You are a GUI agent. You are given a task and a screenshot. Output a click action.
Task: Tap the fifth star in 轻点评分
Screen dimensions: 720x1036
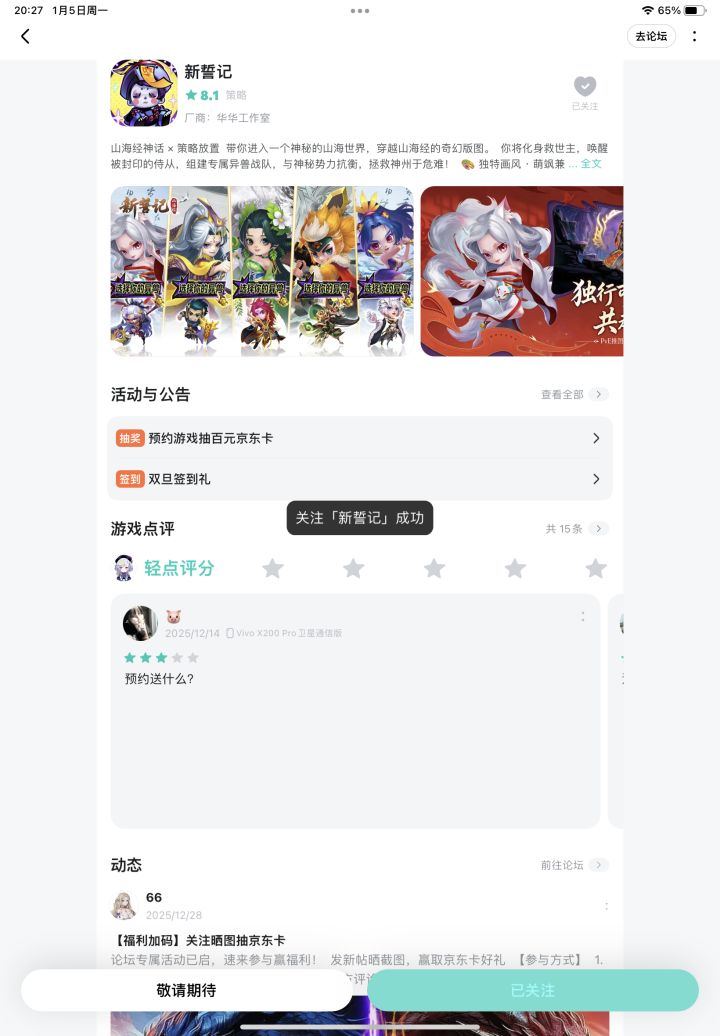click(x=595, y=568)
